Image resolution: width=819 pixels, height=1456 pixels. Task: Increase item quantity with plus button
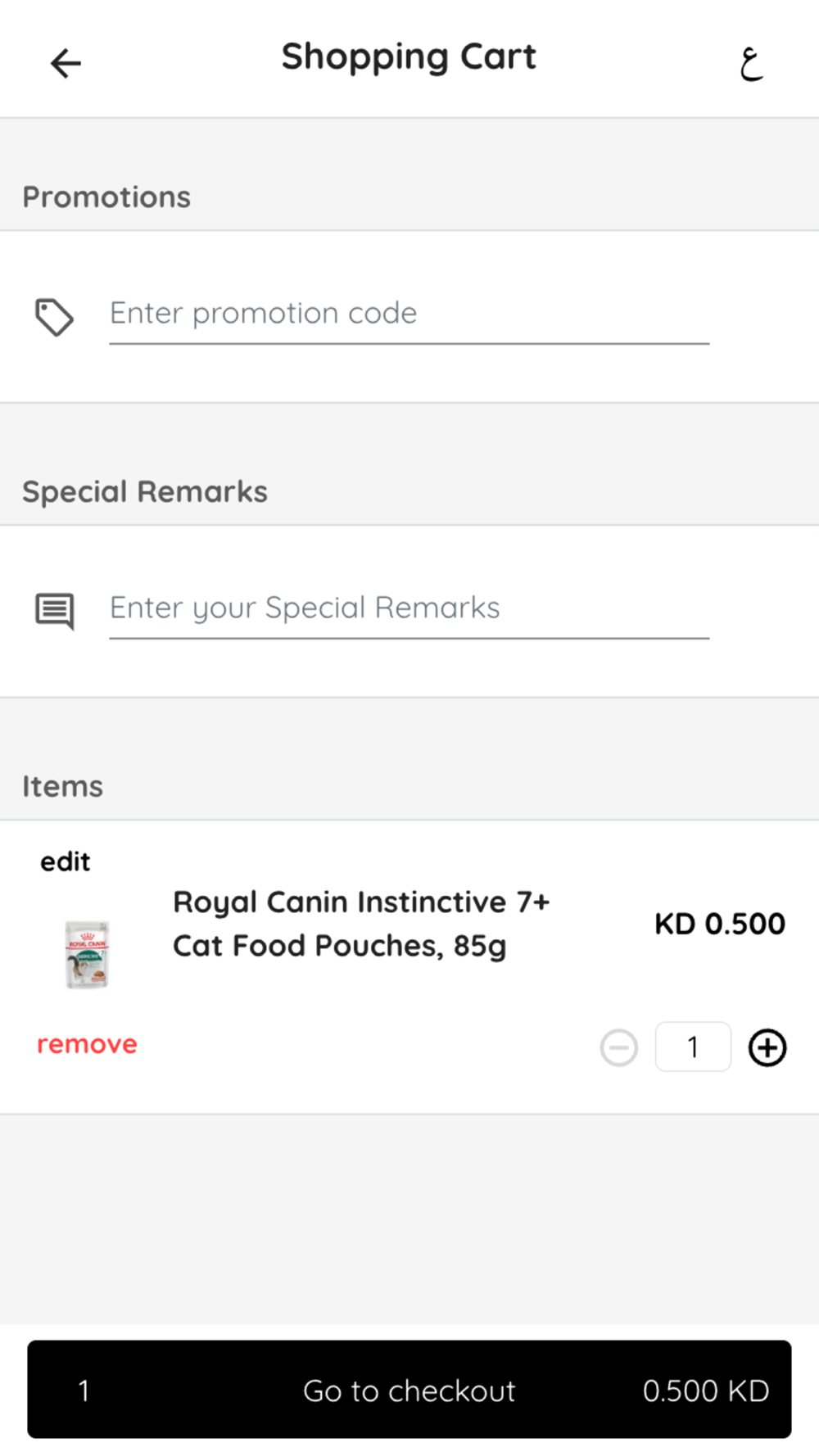[x=767, y=1047]
